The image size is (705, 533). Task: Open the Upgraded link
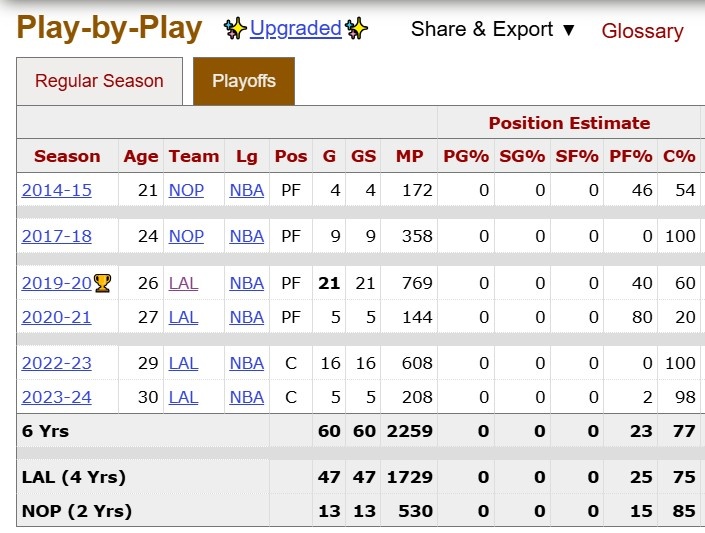coord(295,29)
